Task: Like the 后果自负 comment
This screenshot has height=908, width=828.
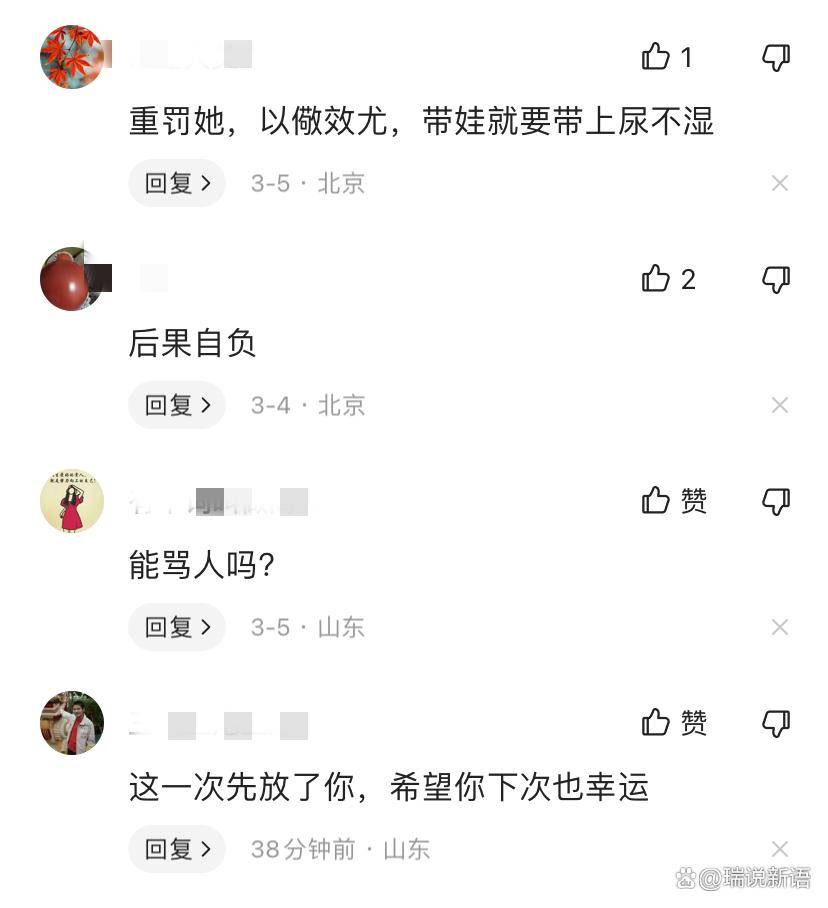Action: pyautogui.click(x=656, y=279)
